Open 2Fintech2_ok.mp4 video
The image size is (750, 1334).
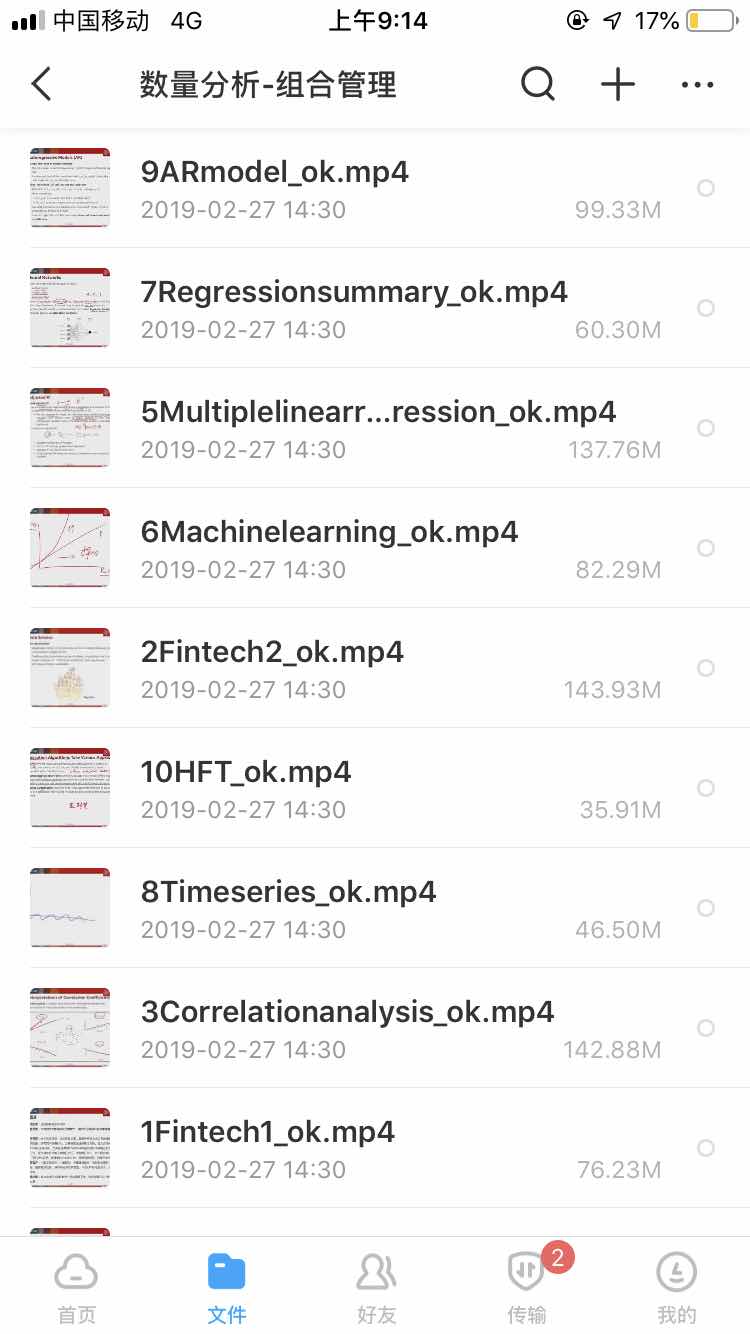pyautogui.click(x=272, y=652)
